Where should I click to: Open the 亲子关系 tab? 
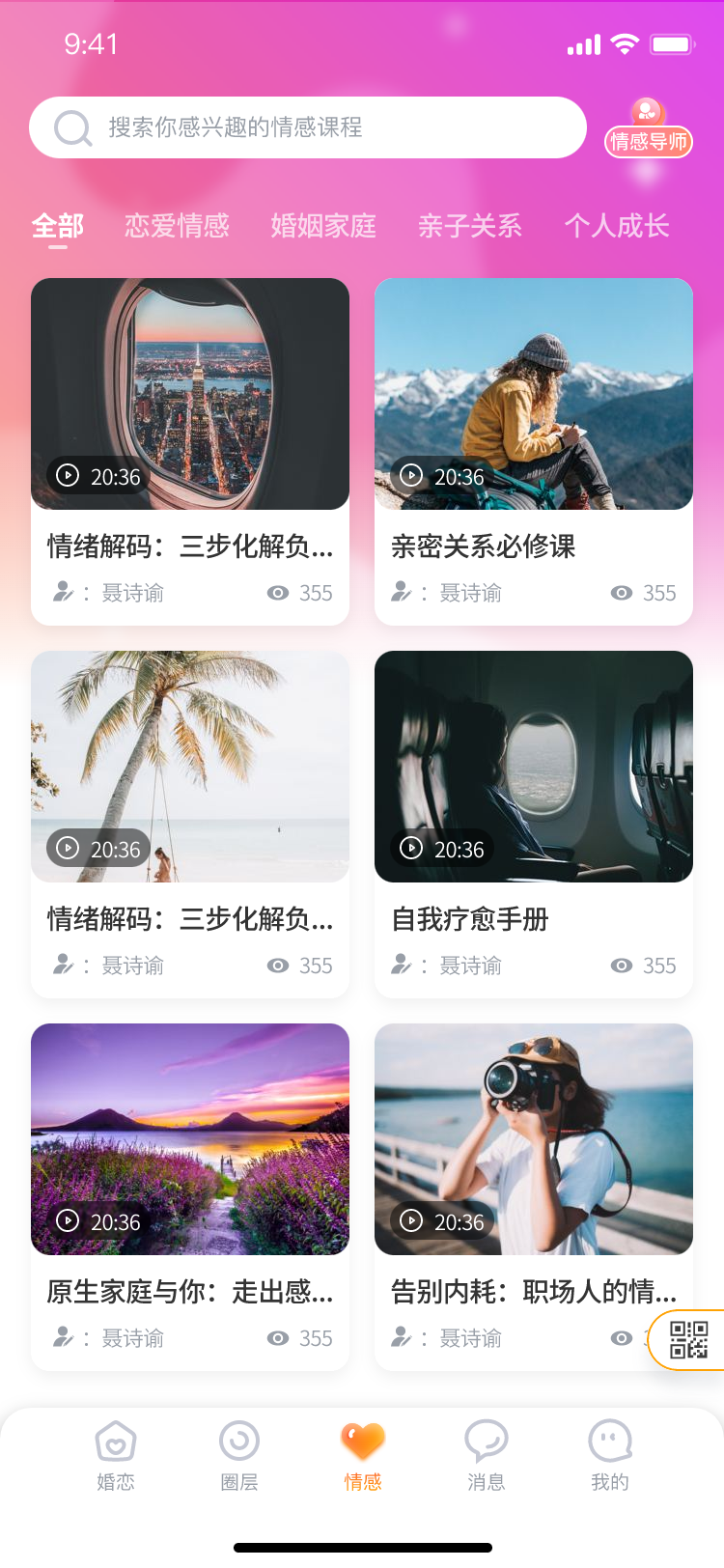coord(469,225)
